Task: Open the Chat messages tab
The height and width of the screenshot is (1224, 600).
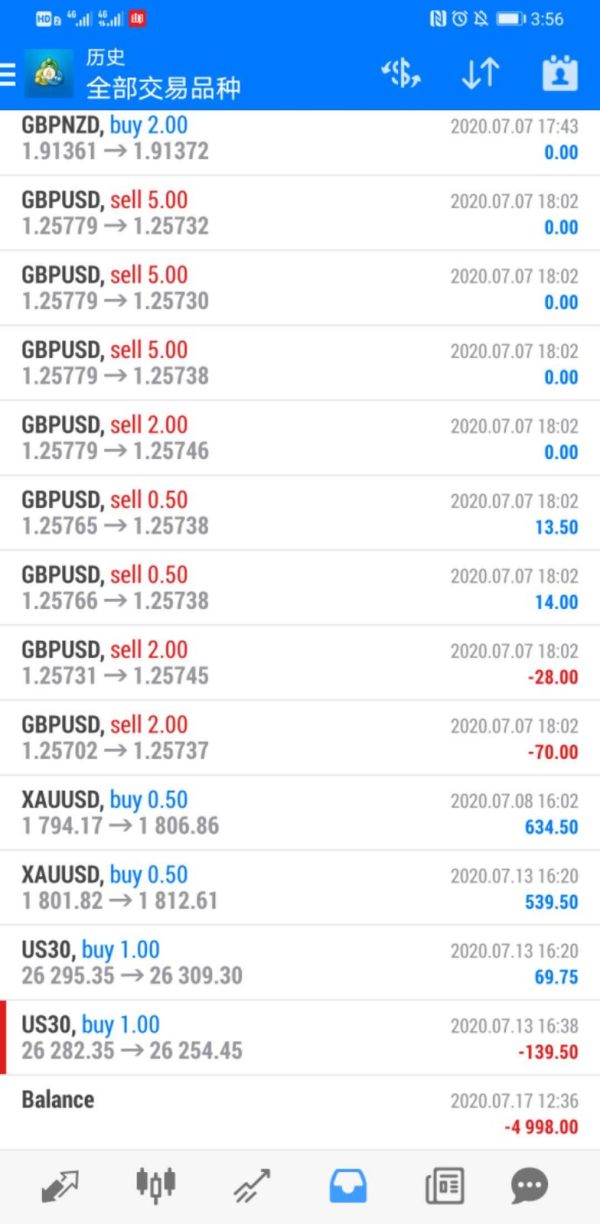Action: (x=530, y=1186)
